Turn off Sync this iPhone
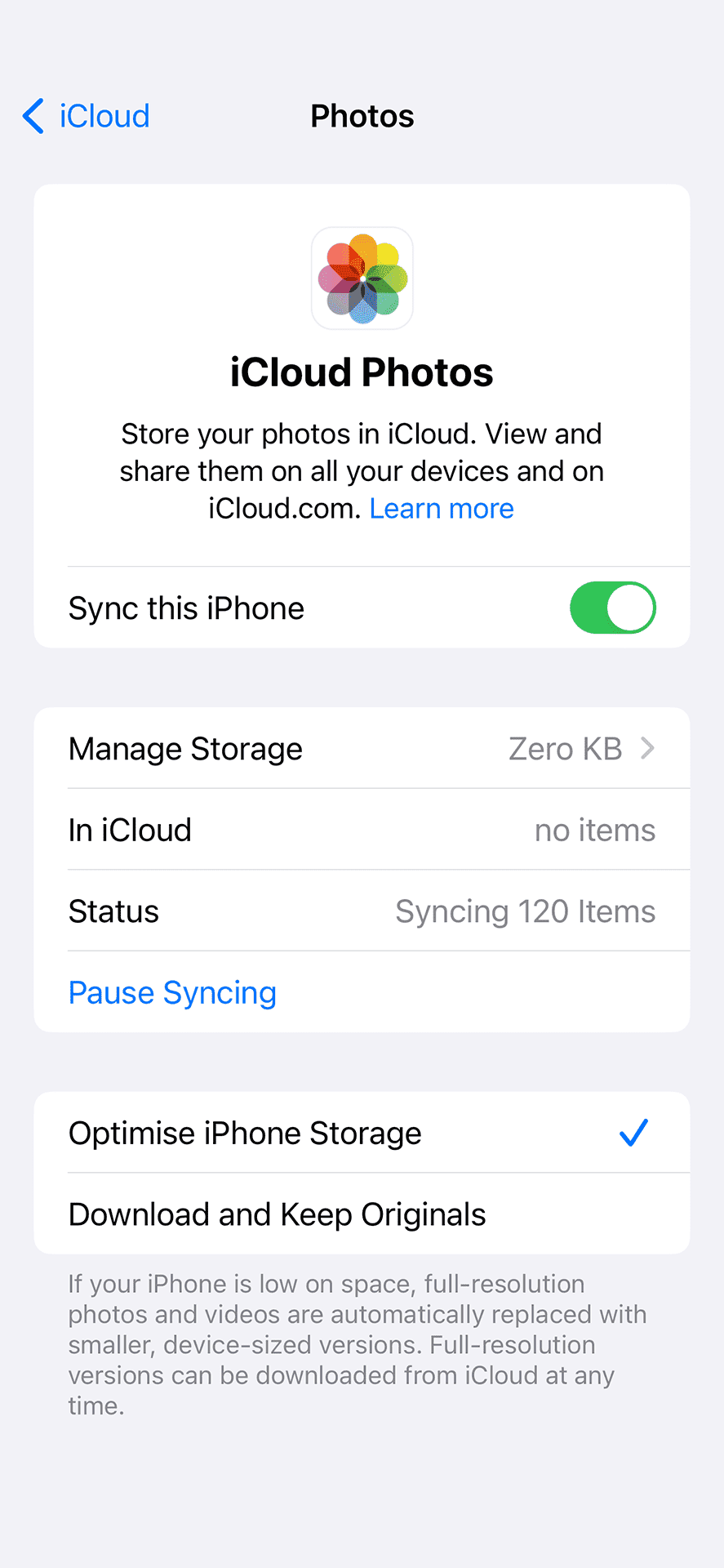Screen dimensions: 724x1568 pos(612,608)
